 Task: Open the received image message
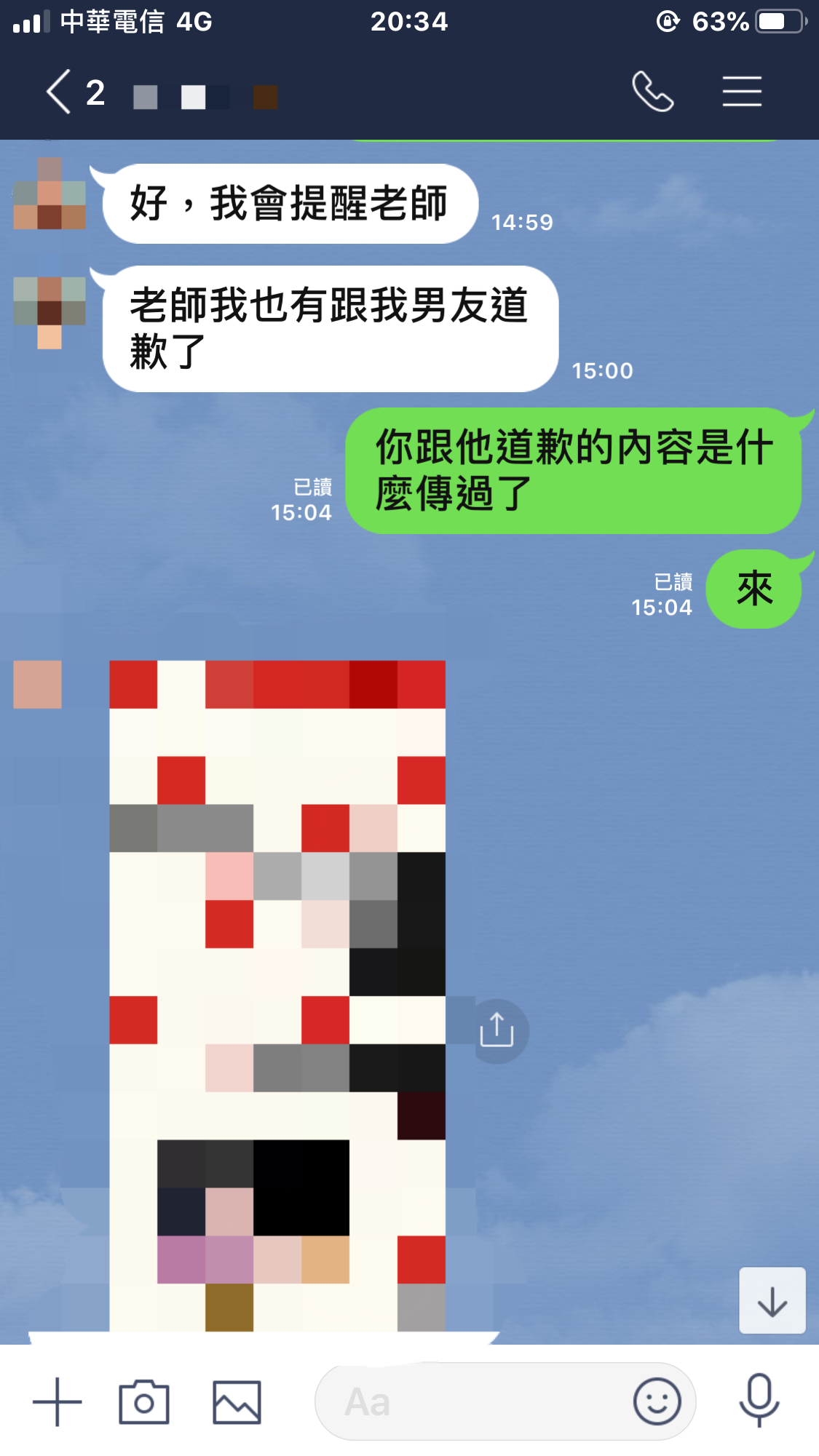tap(277, 995)
